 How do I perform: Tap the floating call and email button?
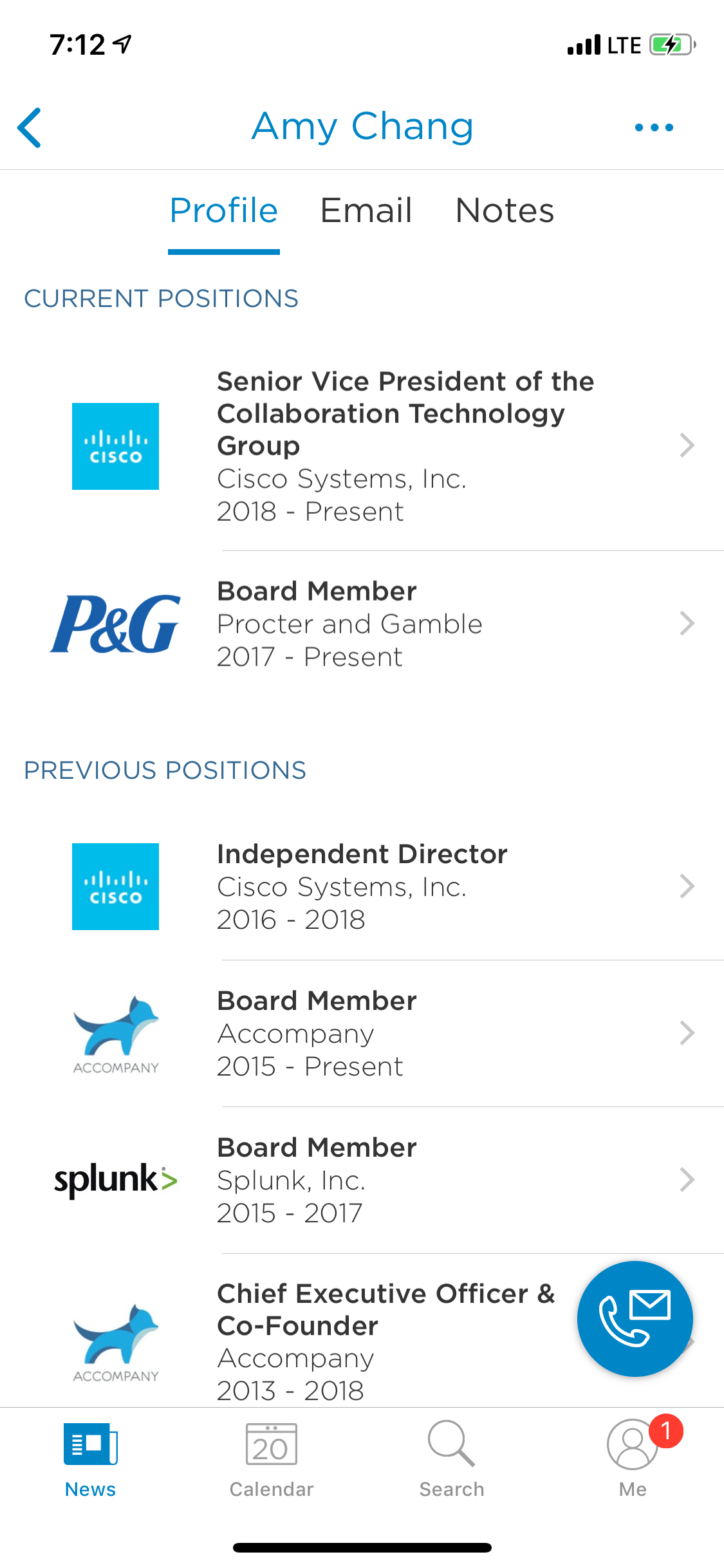(635, 1319)
